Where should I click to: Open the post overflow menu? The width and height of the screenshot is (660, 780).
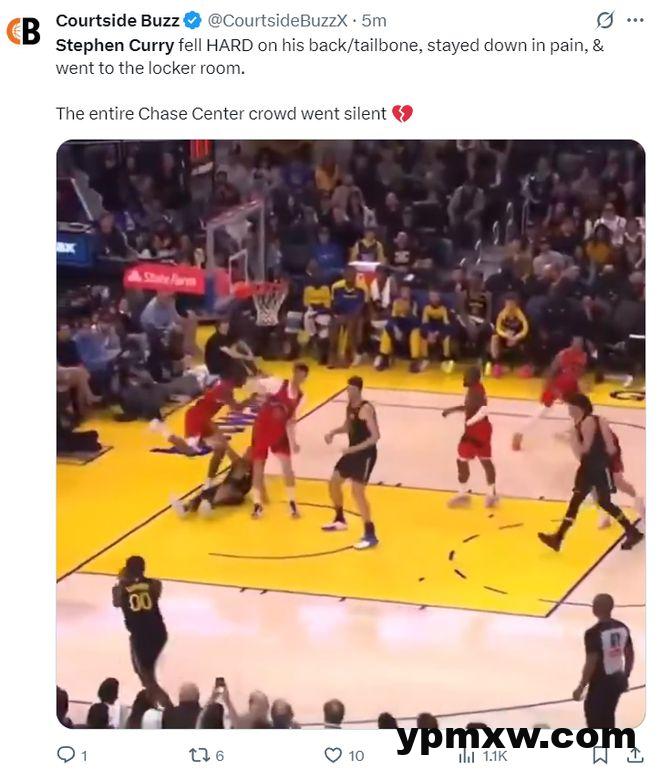click(x=635, y=20)
